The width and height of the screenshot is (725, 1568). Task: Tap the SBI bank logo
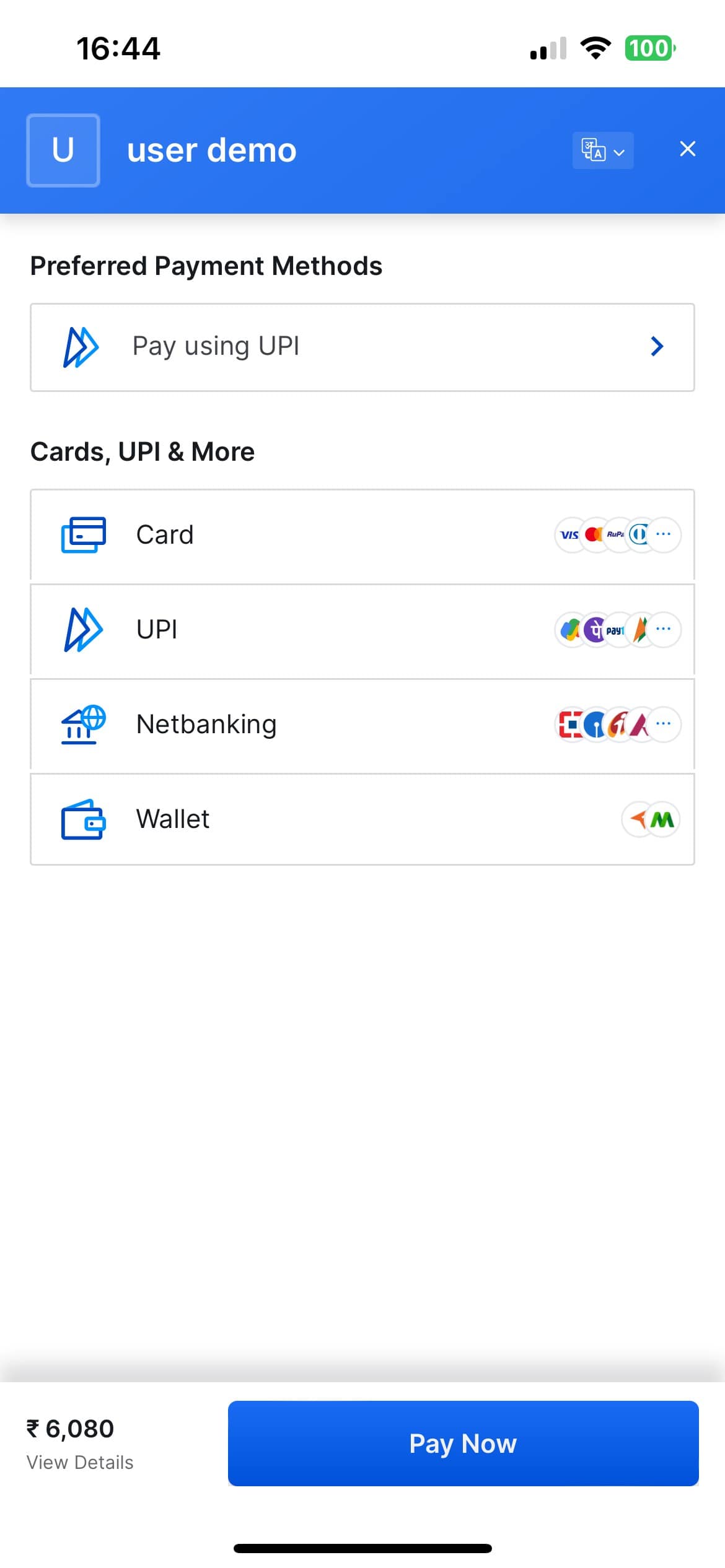coord(594,723)
